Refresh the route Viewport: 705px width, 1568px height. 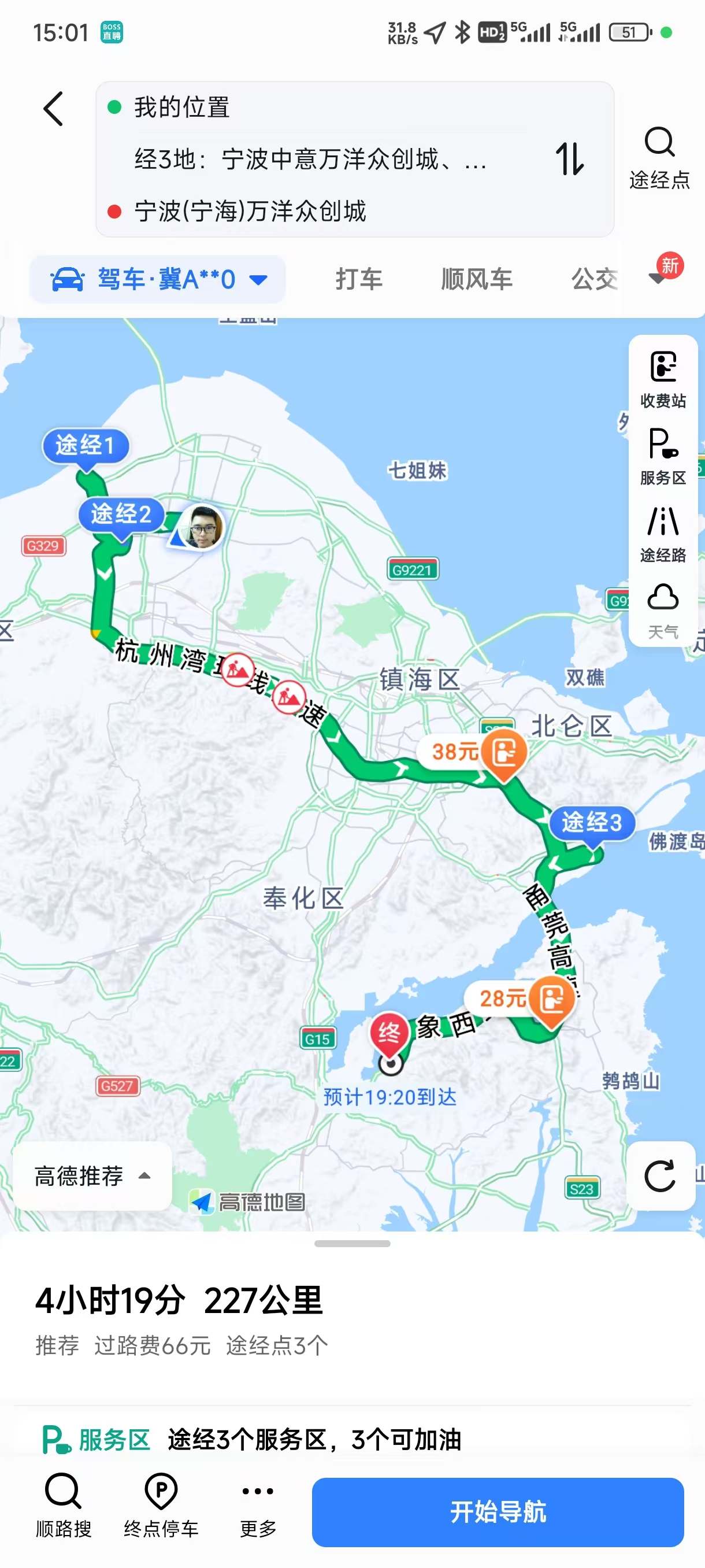(661, 1176)
